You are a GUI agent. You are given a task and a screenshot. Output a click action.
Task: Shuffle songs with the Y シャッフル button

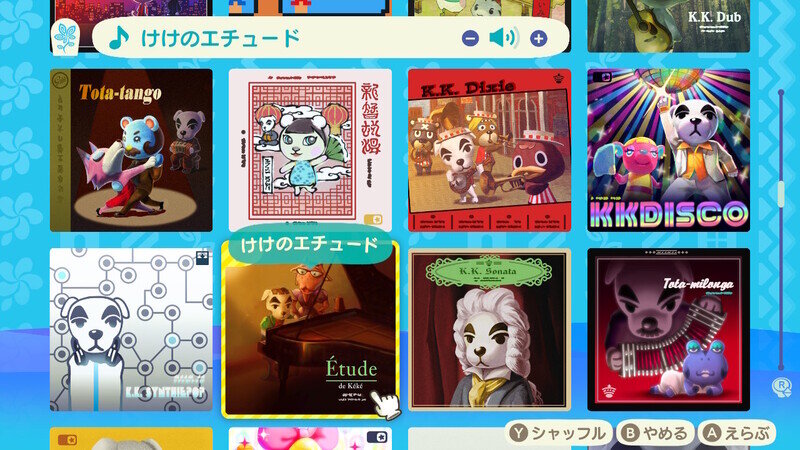[558, 433]
